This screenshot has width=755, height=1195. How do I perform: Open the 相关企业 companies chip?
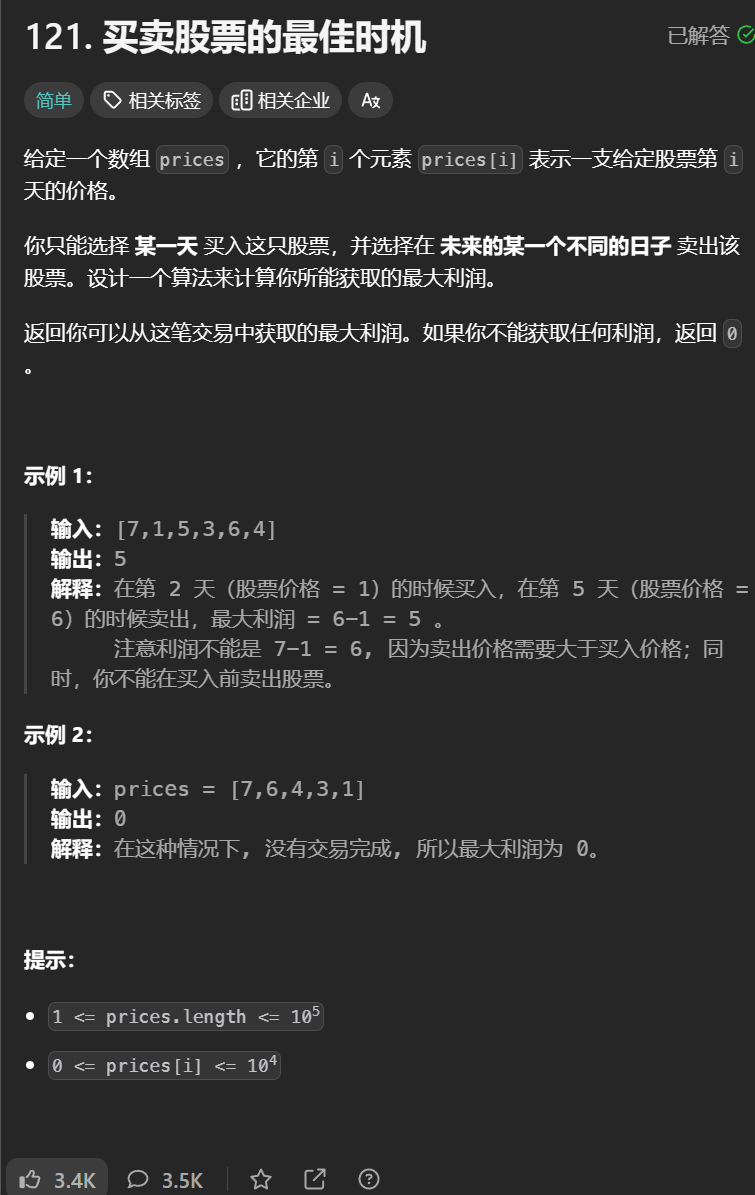[x=281, y=100]
